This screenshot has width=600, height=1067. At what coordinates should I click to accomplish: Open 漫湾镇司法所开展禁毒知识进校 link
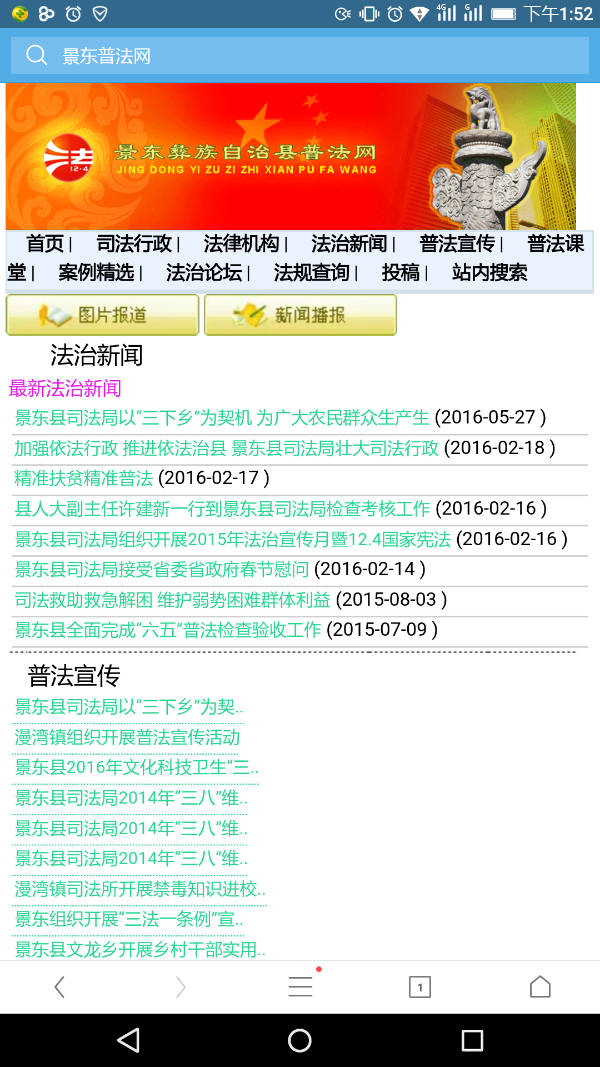(x=140, y=889)
